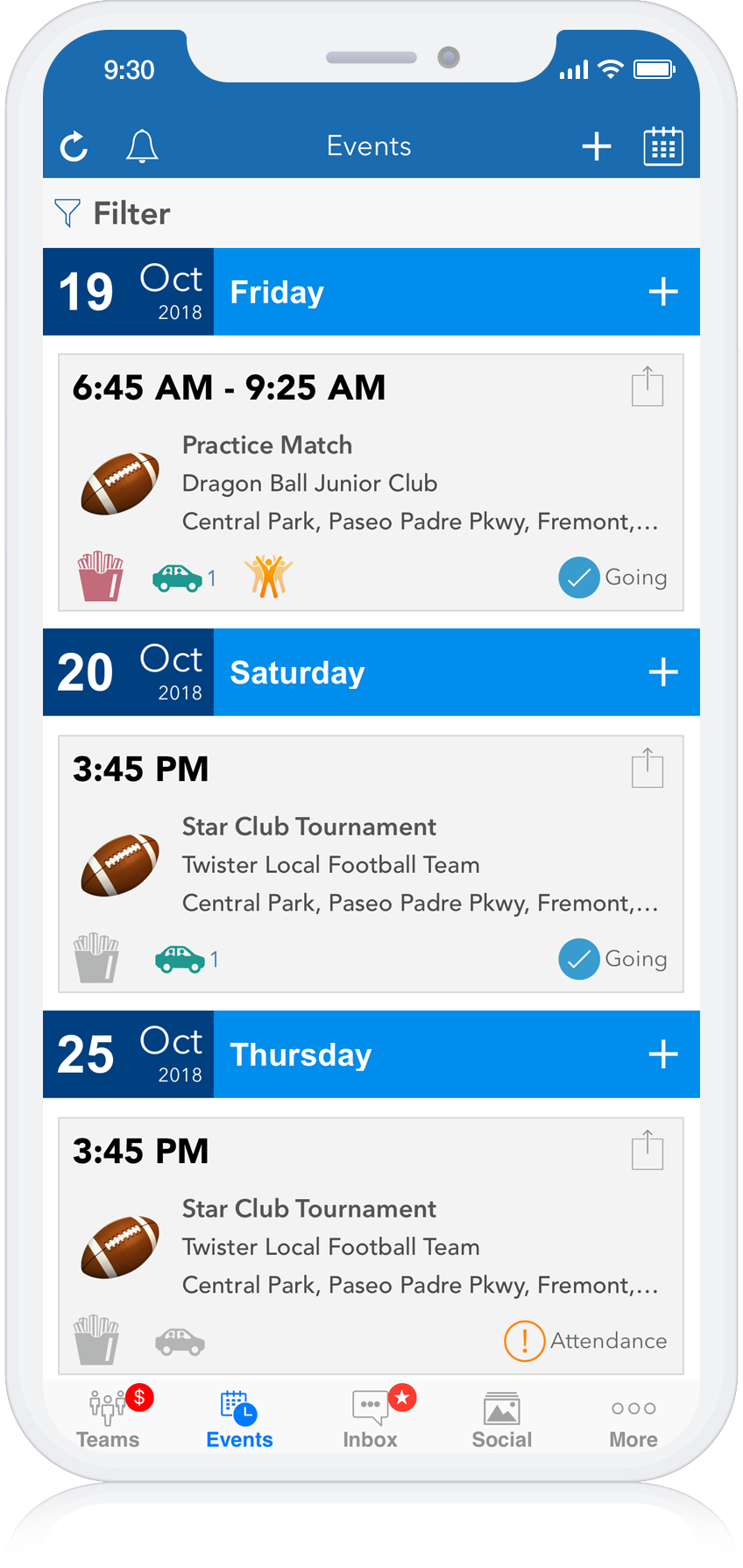Share the Thursday Star Club Tournament
Image resolution: width=743 pixels, height=1568 pixels.
(x=647, y=1150)
